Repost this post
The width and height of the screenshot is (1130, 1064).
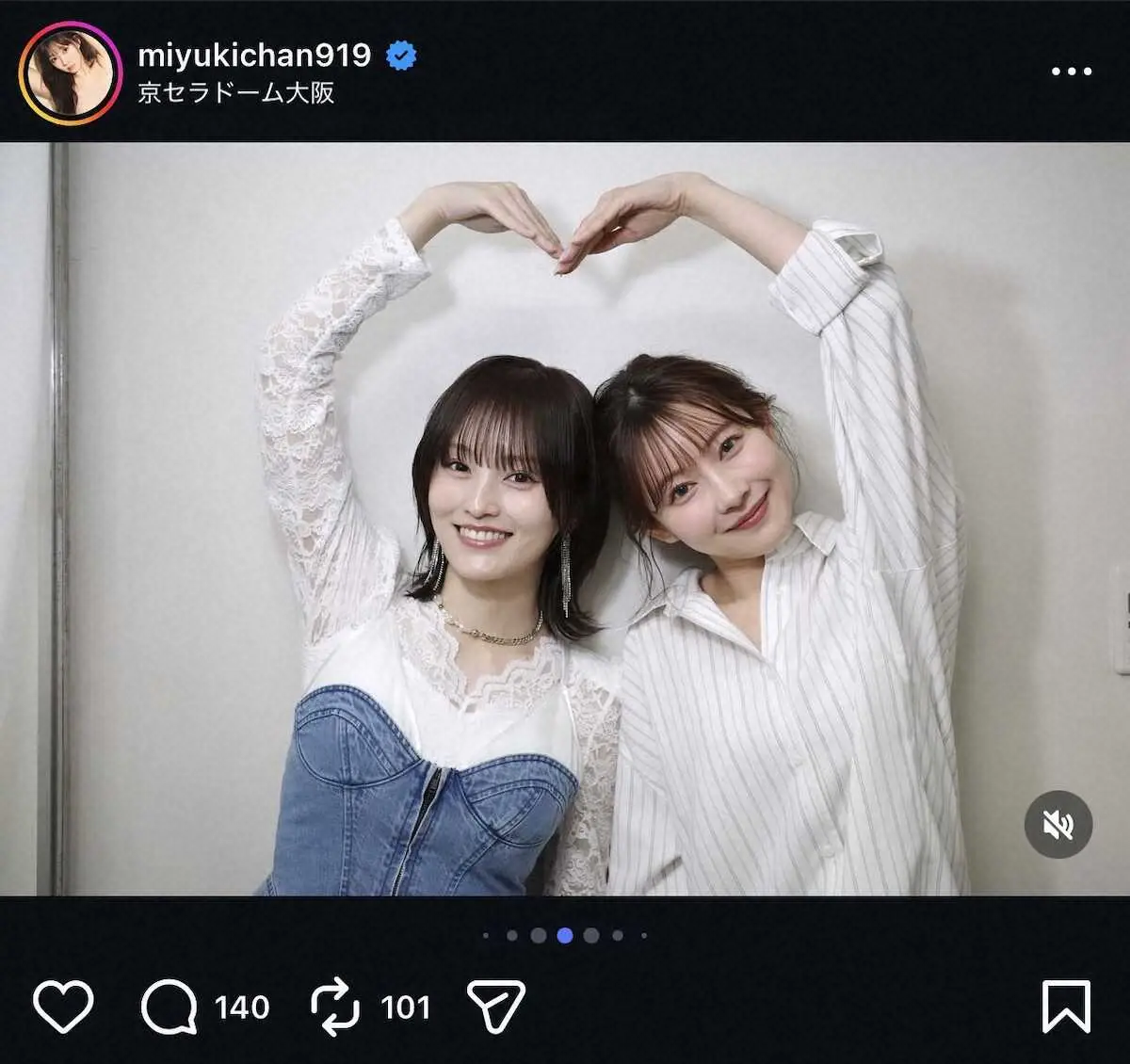pyautogui.click(x=335, y=1006)
